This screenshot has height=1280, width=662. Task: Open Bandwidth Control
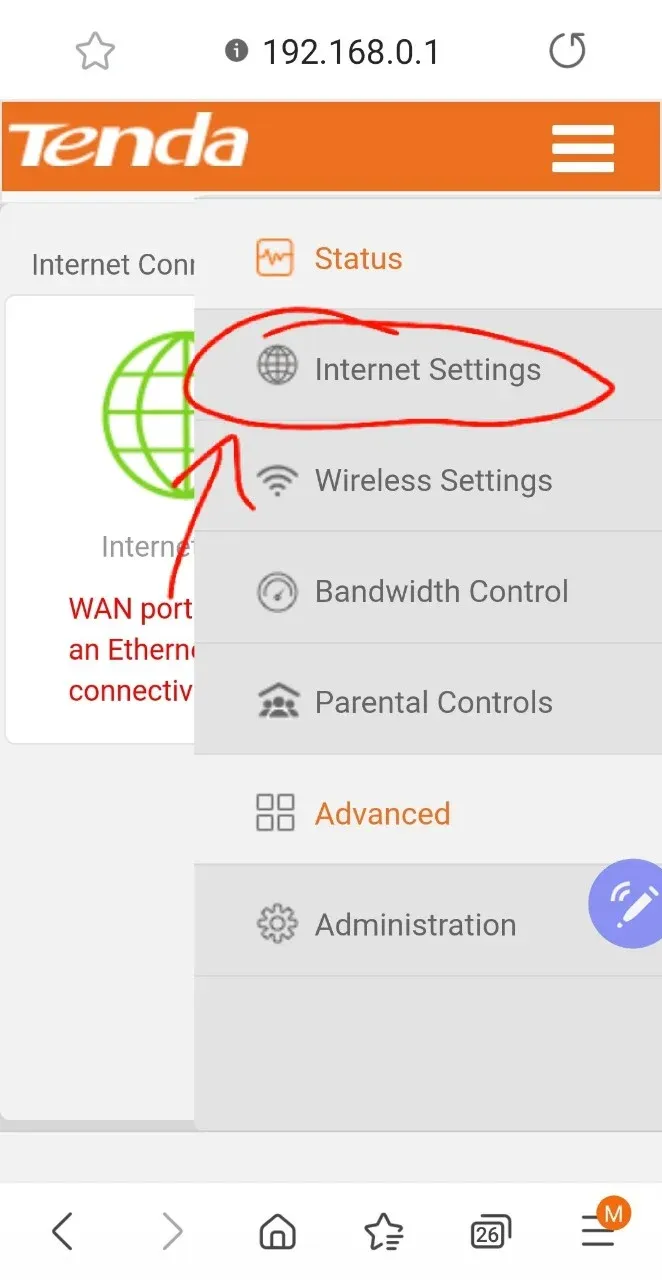click(x=441, y=592)
